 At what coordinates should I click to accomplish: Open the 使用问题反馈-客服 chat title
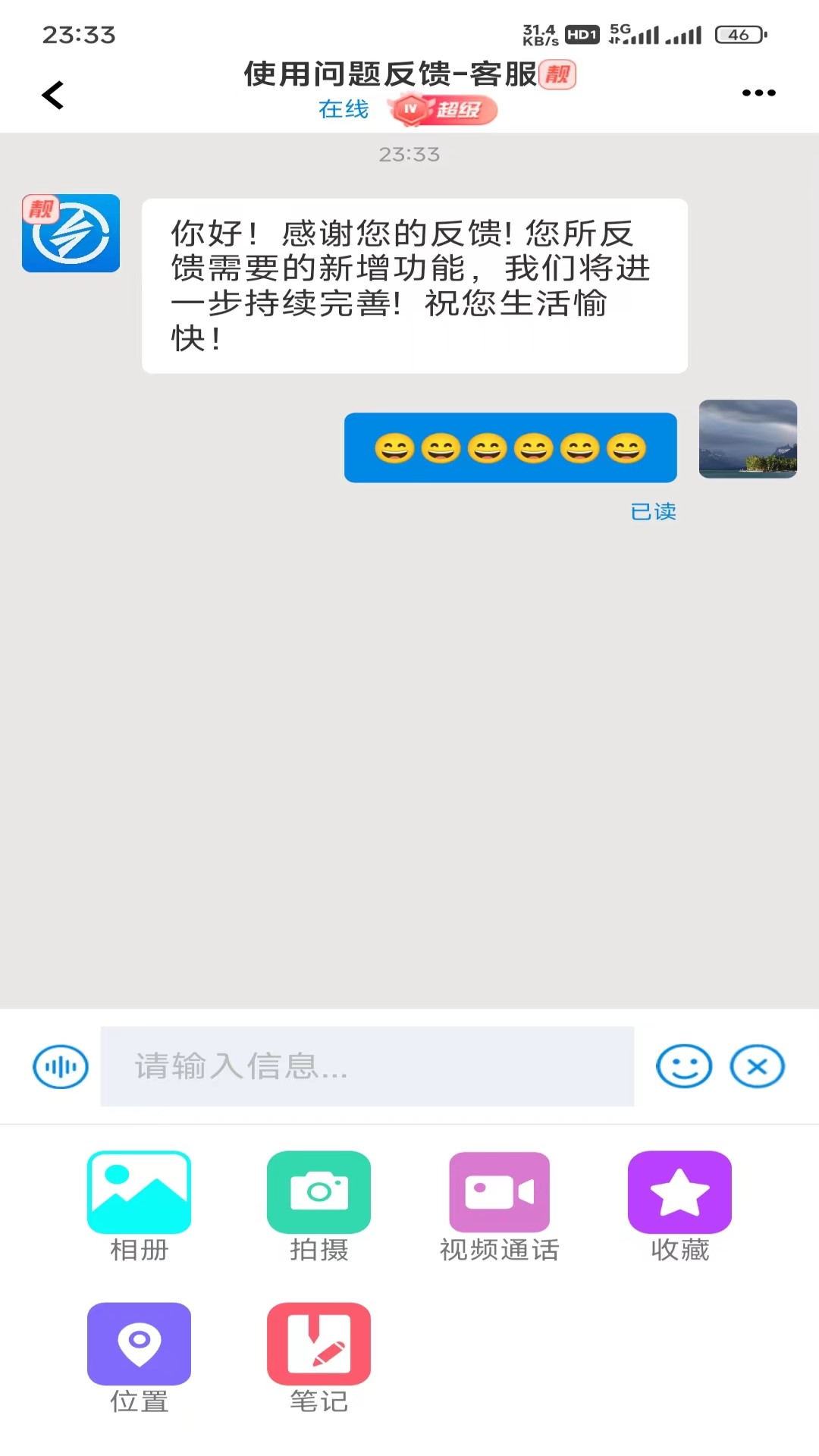[x=387, y=75]
